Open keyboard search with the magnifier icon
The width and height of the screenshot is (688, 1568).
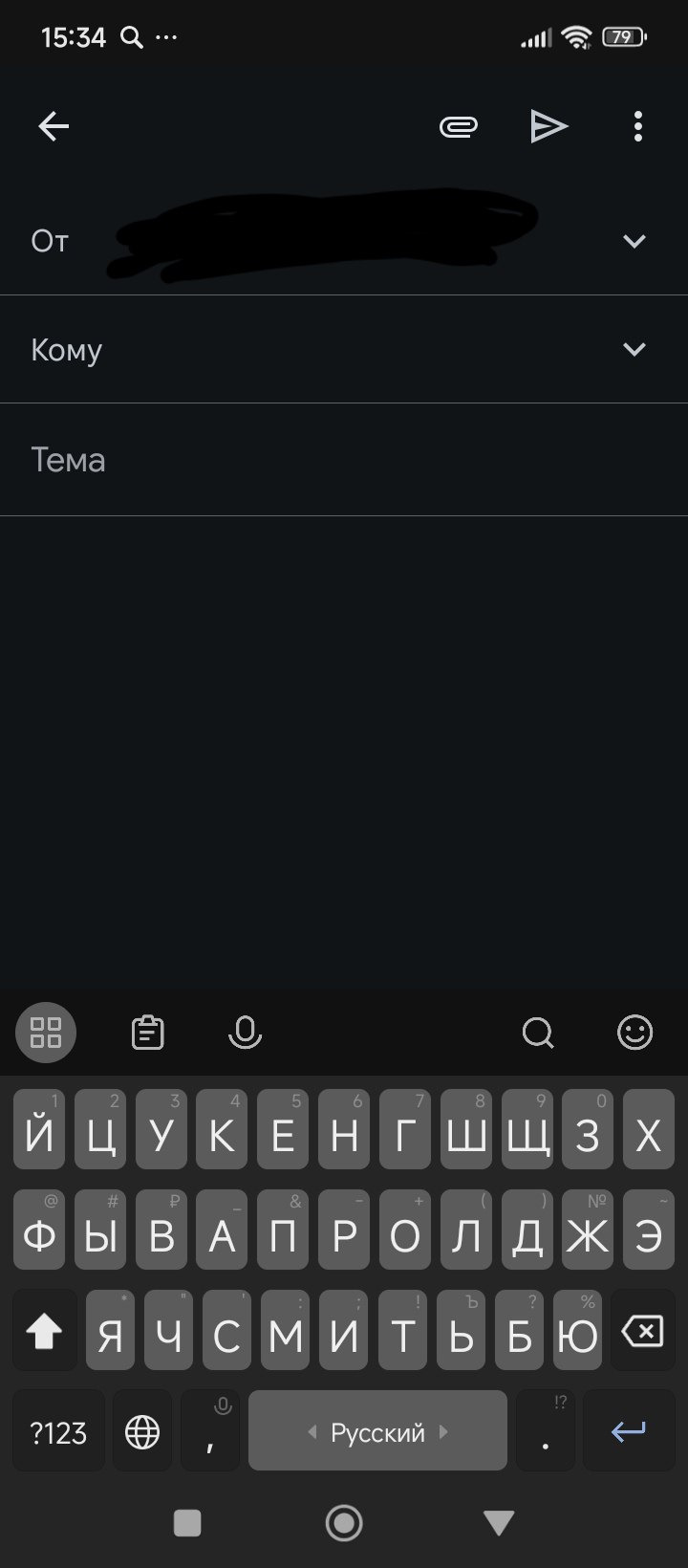(538, 1033)
